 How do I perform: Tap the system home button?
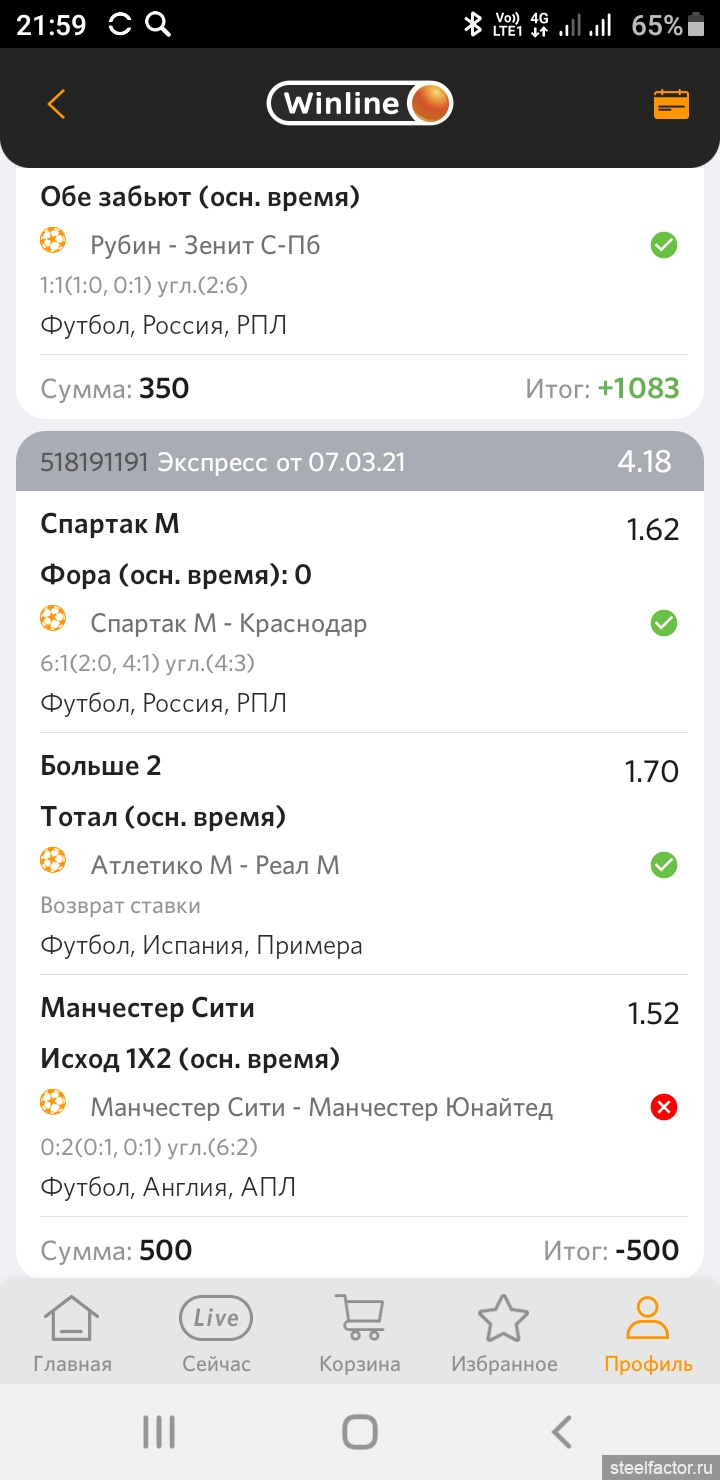360,1432
